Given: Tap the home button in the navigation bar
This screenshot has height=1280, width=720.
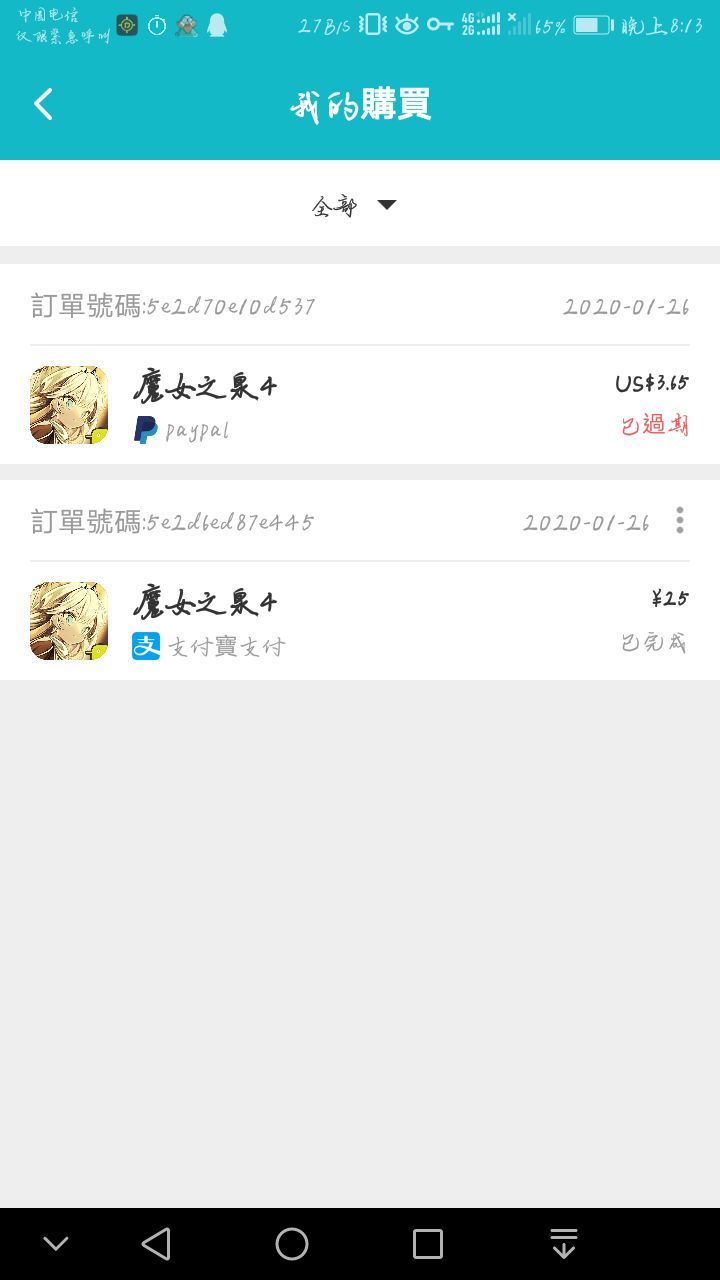Looking at the screenshot, I should (291, 1242).
